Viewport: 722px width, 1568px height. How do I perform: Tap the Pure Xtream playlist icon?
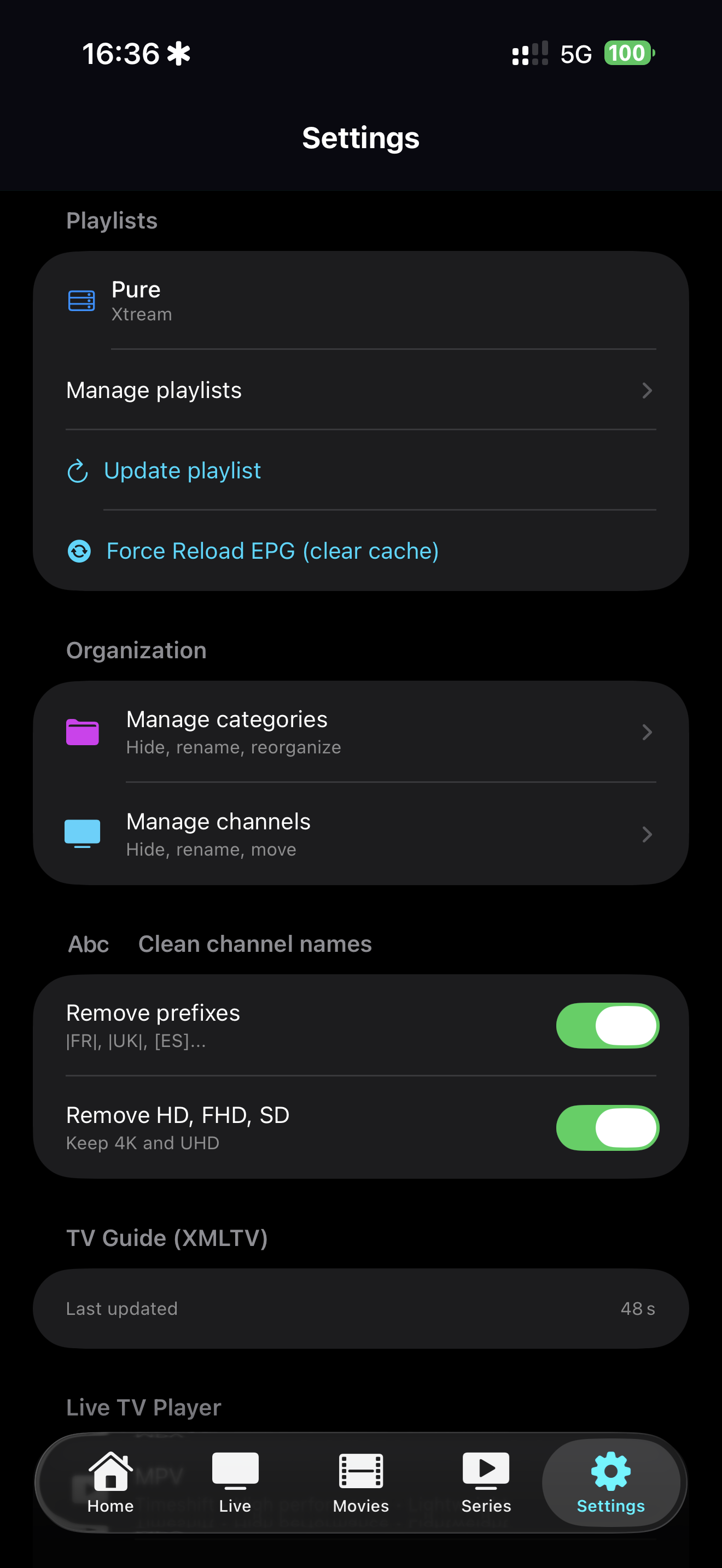80,300
